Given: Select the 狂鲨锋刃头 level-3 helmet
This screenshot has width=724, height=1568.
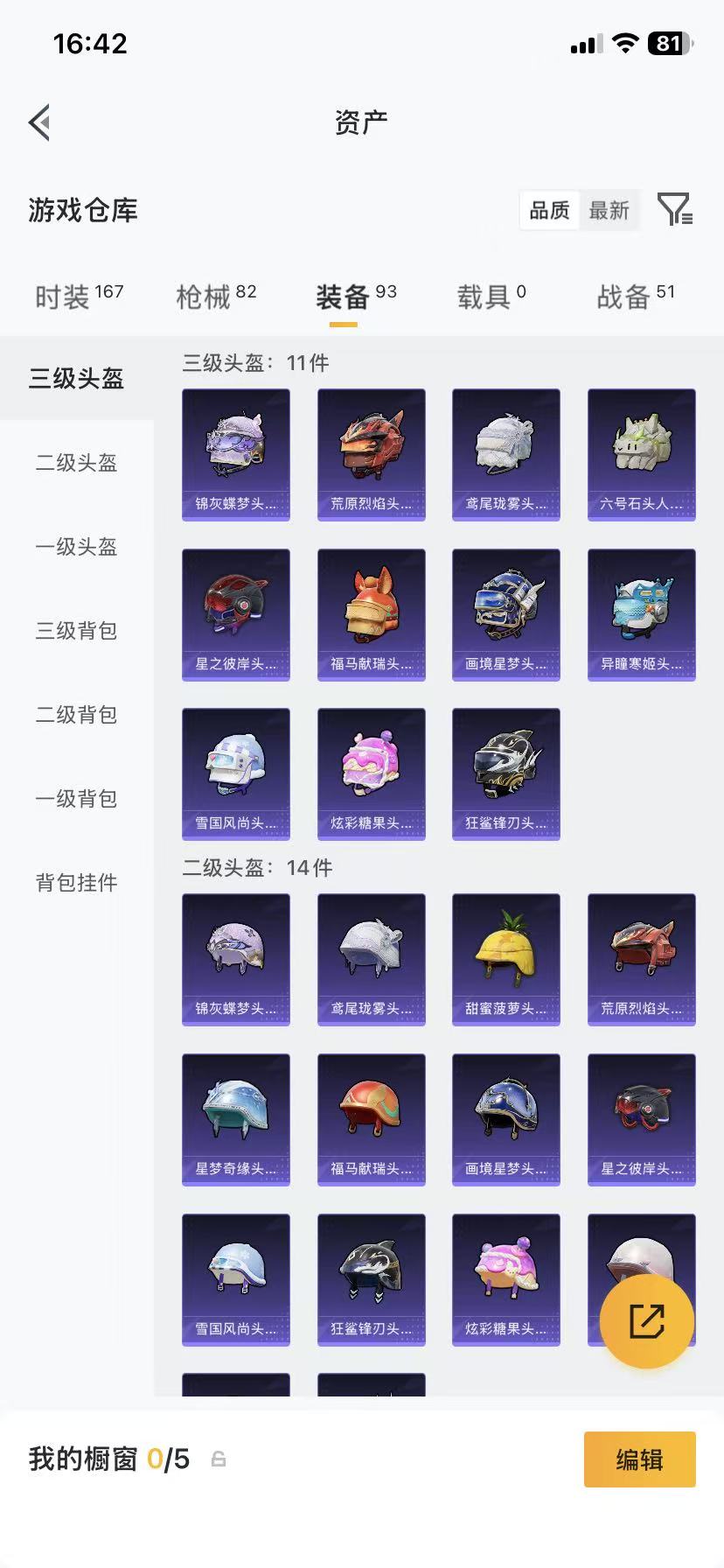Looking at the screenshot, I should 505,773.
